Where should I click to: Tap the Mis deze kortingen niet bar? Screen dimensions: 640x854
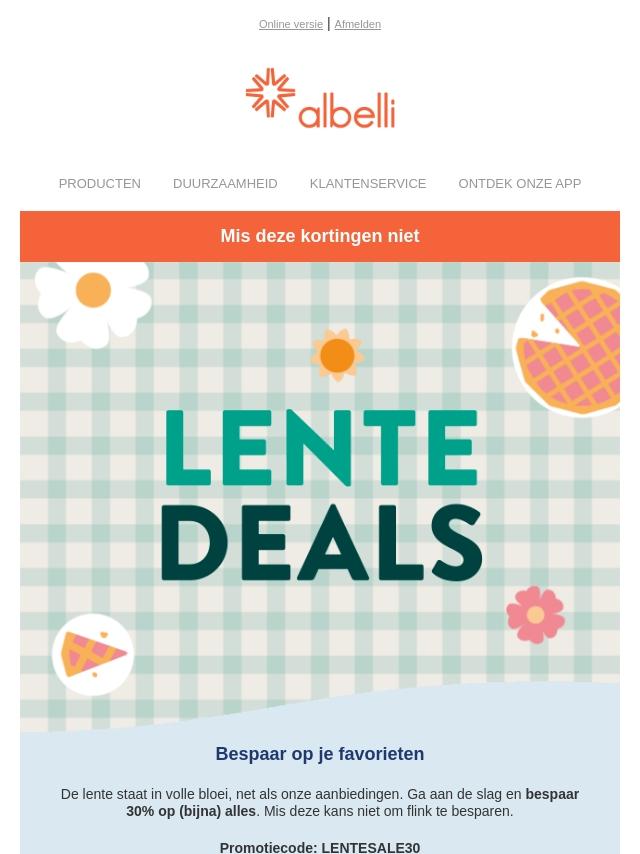(x=320, y=236)
